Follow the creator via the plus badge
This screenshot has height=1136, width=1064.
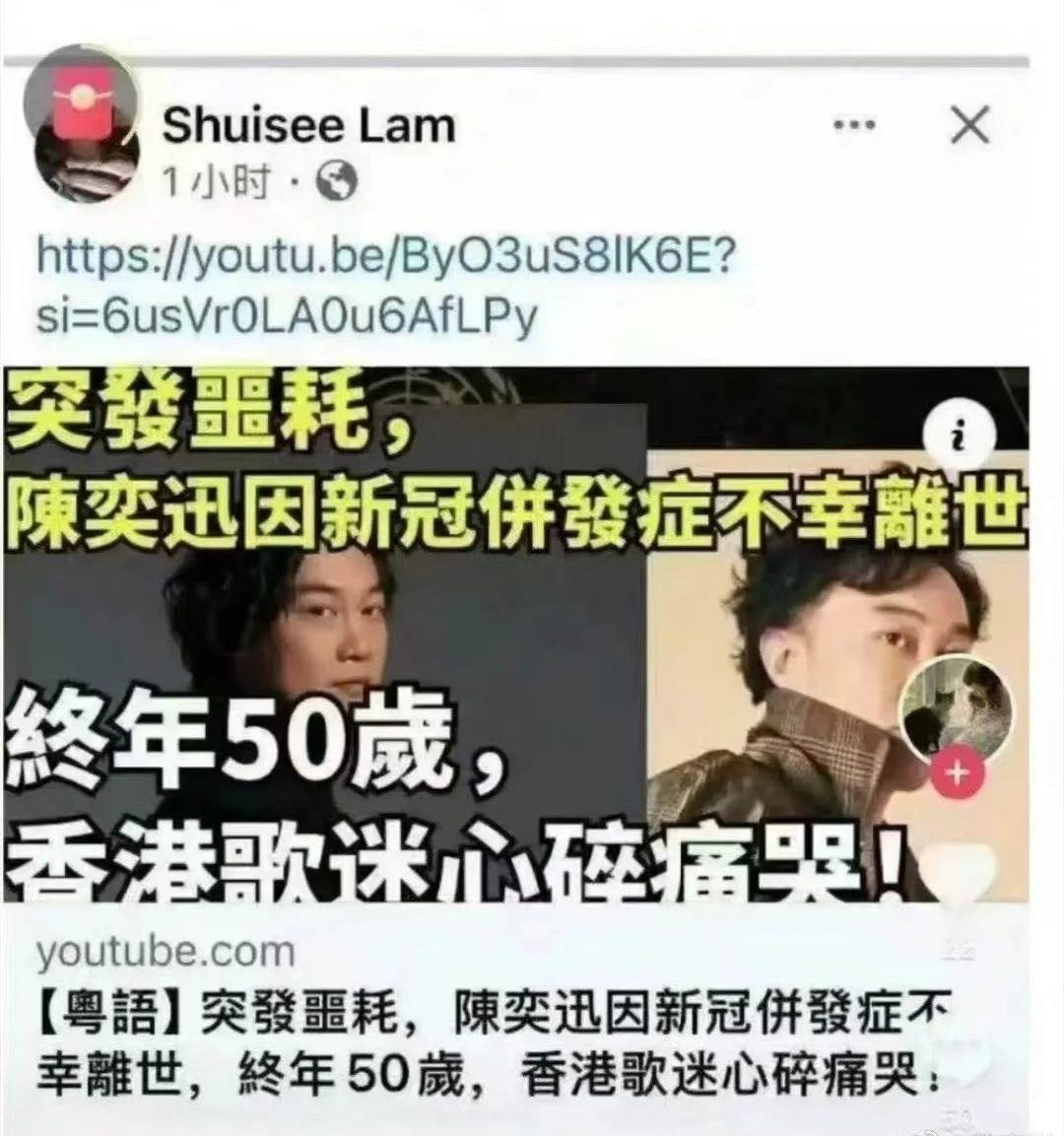(958, 773)
